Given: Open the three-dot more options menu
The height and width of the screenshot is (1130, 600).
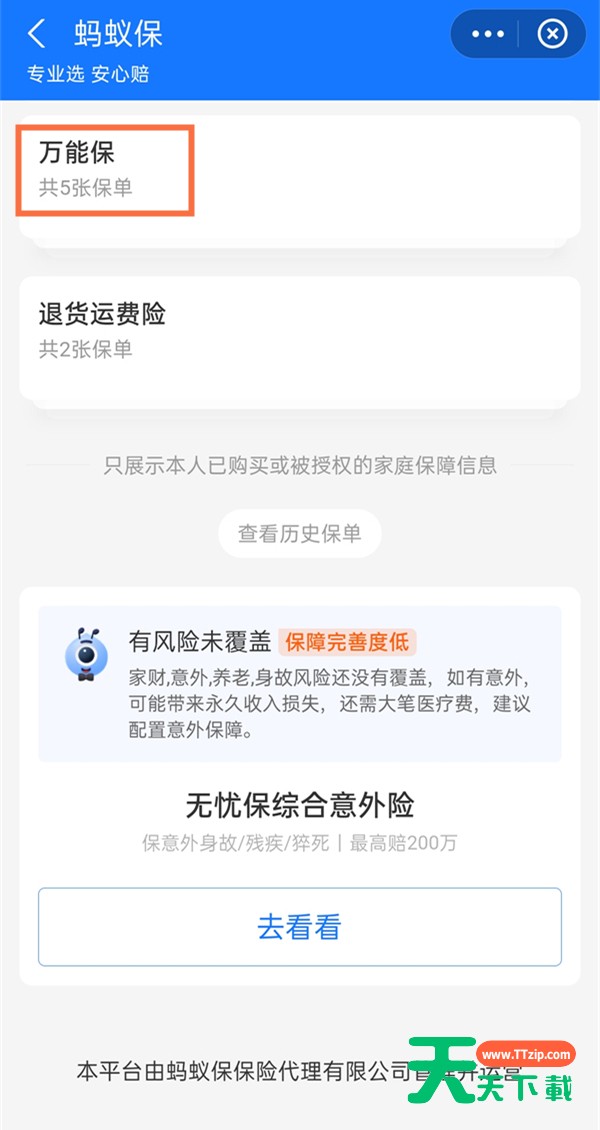Looking at the screenshot, I should [x=487, y=35].
